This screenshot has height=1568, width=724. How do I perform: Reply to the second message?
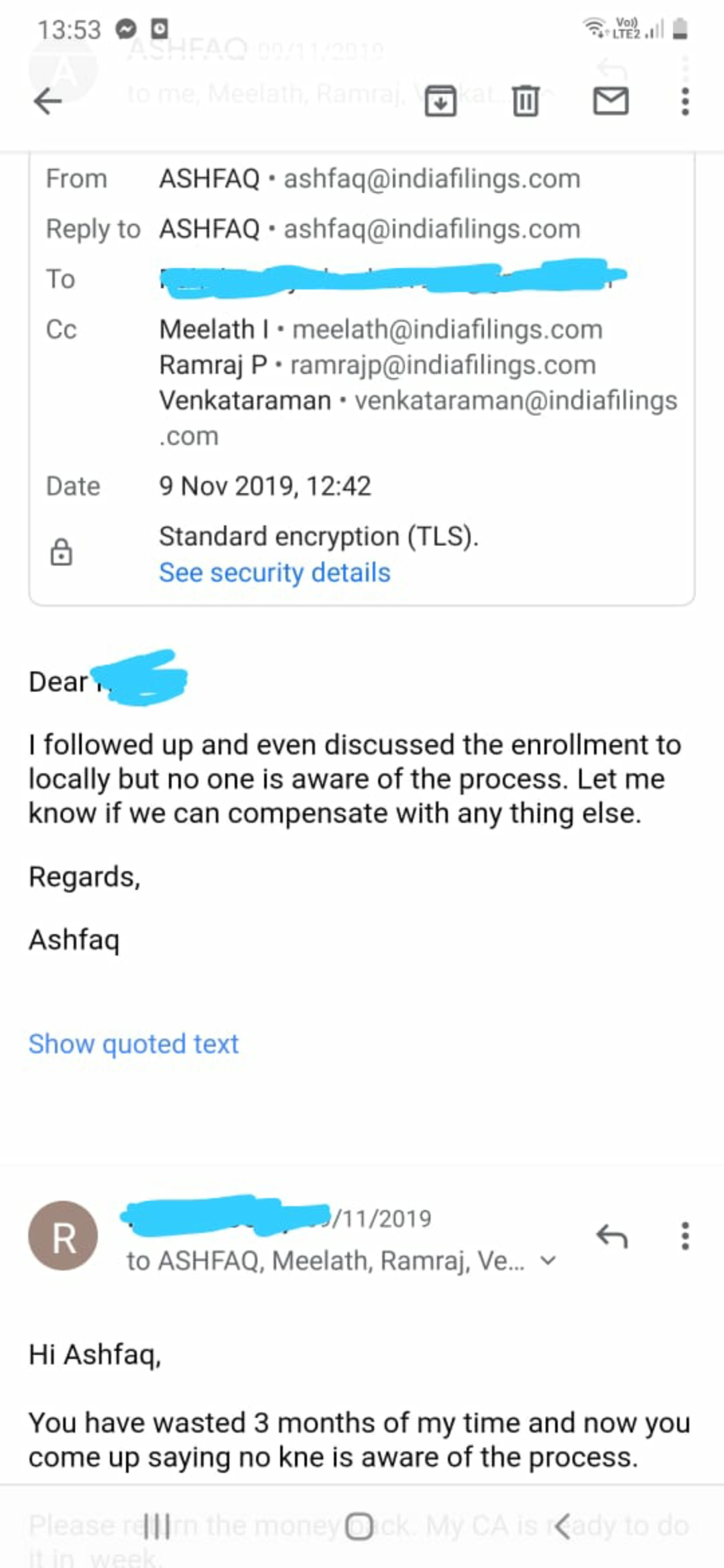coord(611,1236)
